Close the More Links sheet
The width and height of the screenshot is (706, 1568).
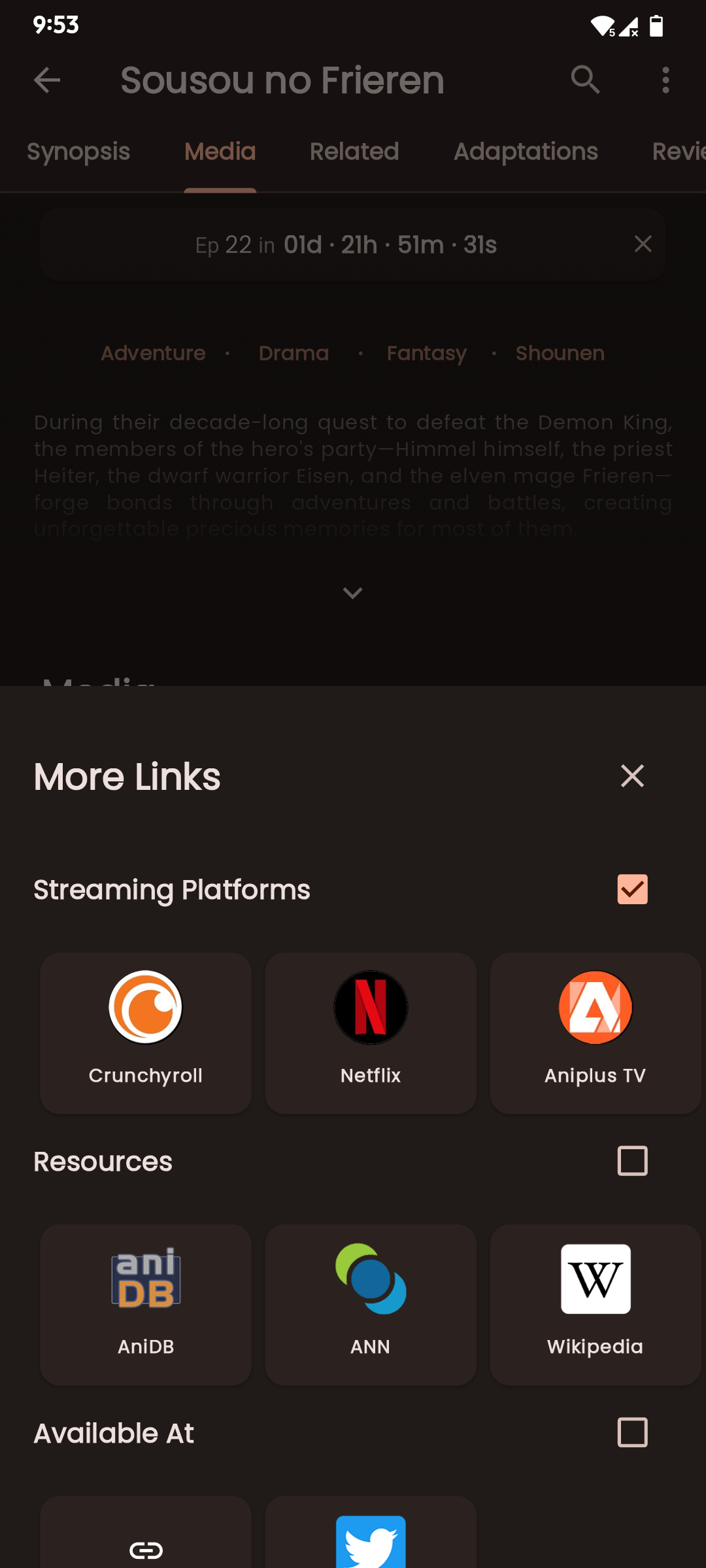[632, 776]
